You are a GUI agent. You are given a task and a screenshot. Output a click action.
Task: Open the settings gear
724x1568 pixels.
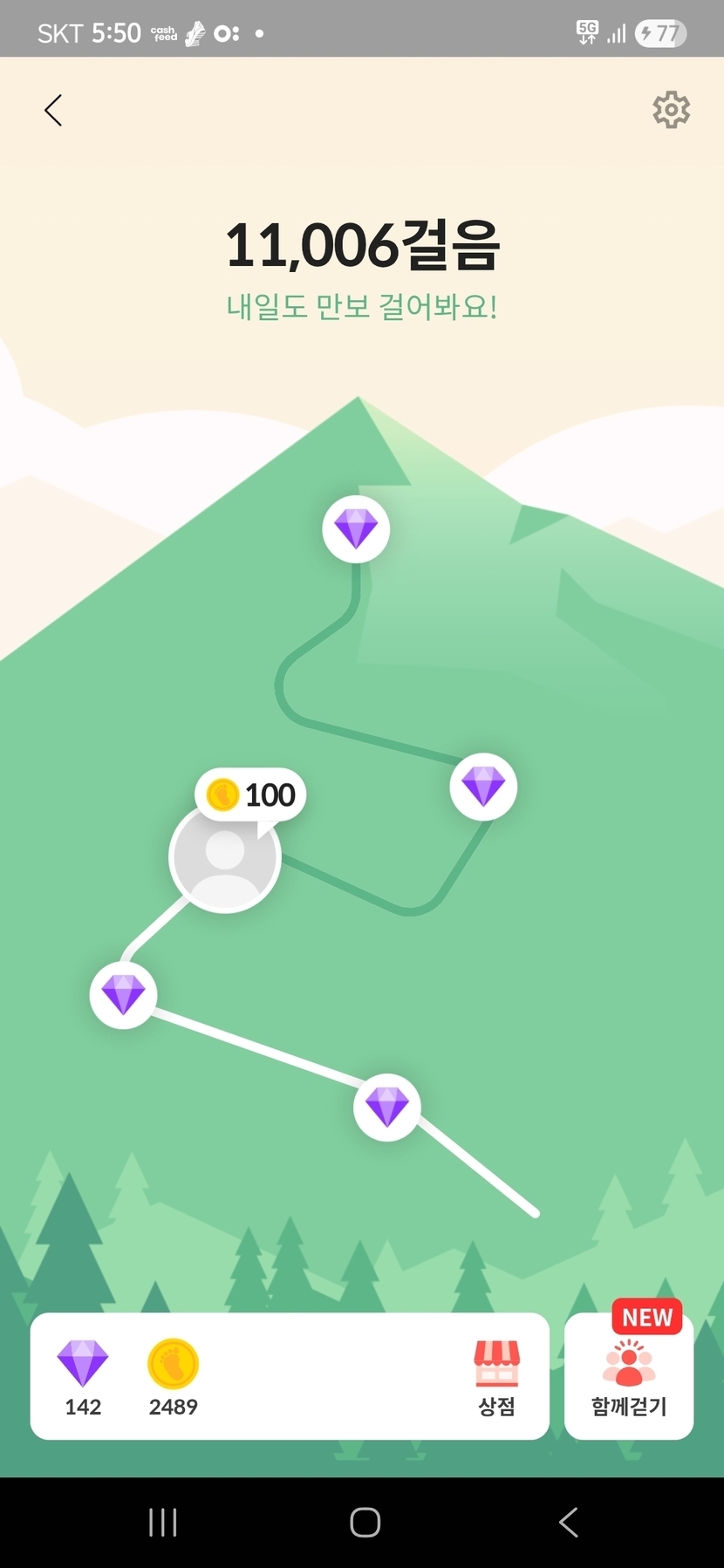[671, 110]
